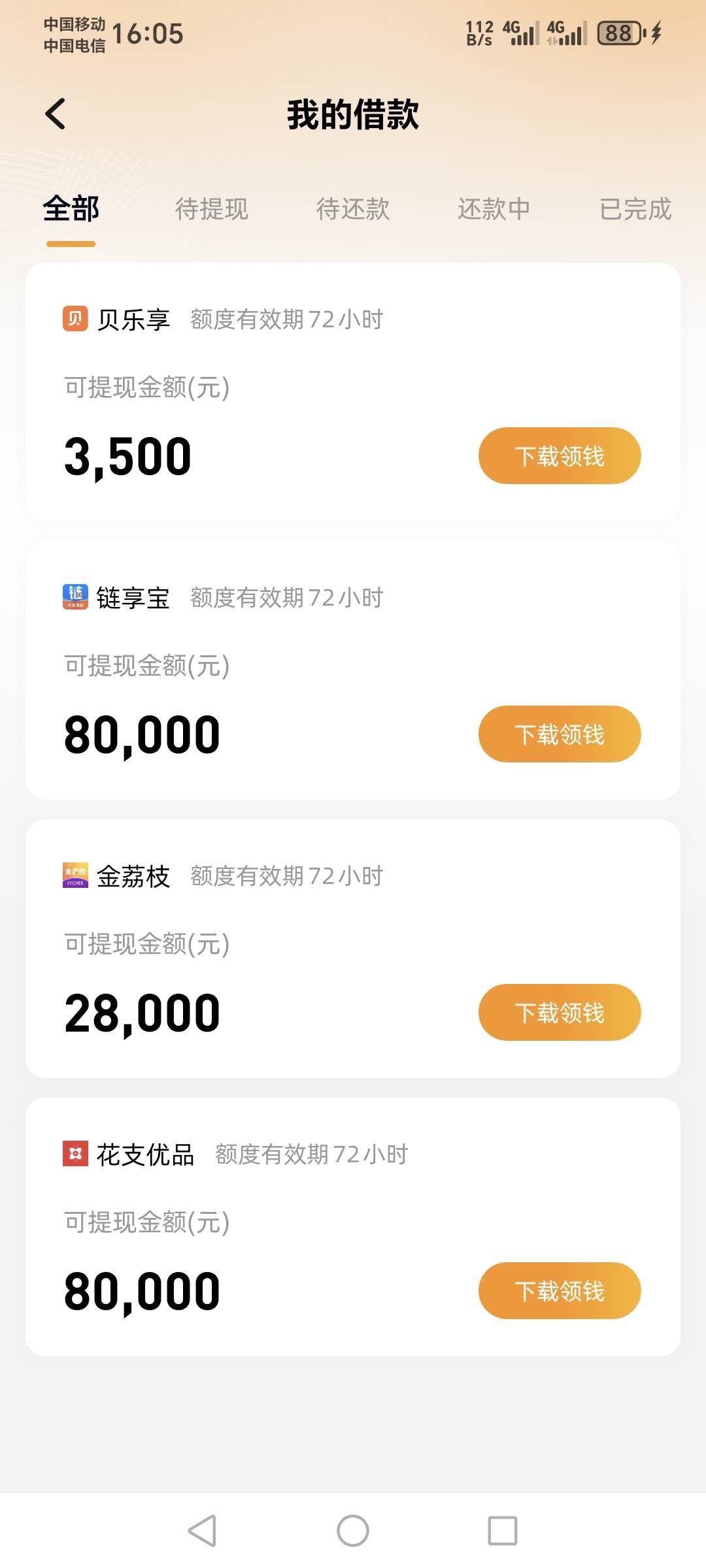Tap 下载领钱 for 链享宝
This screenshot has height=1568, width=706.
click(x=560, y=734)
